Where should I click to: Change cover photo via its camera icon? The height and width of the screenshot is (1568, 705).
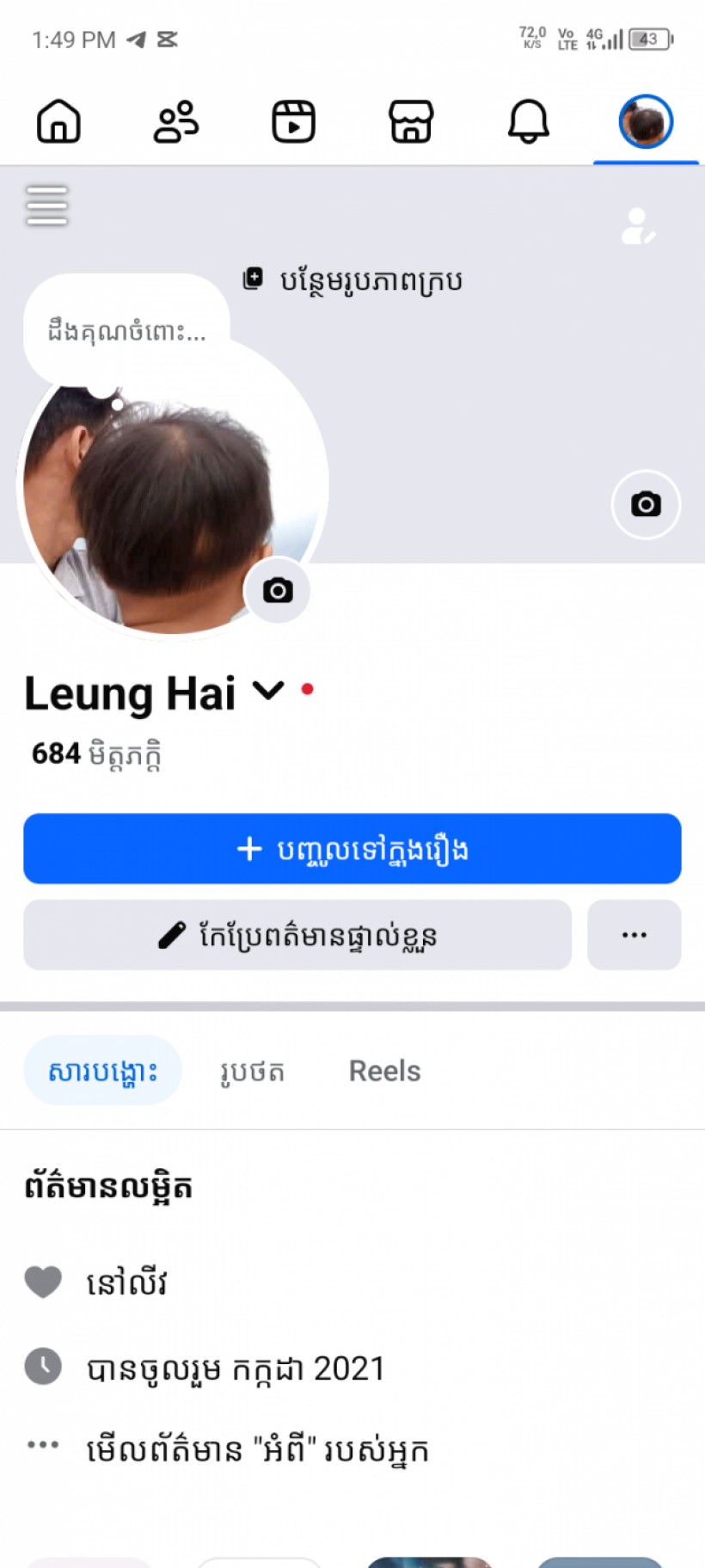(x=646, y=505)
